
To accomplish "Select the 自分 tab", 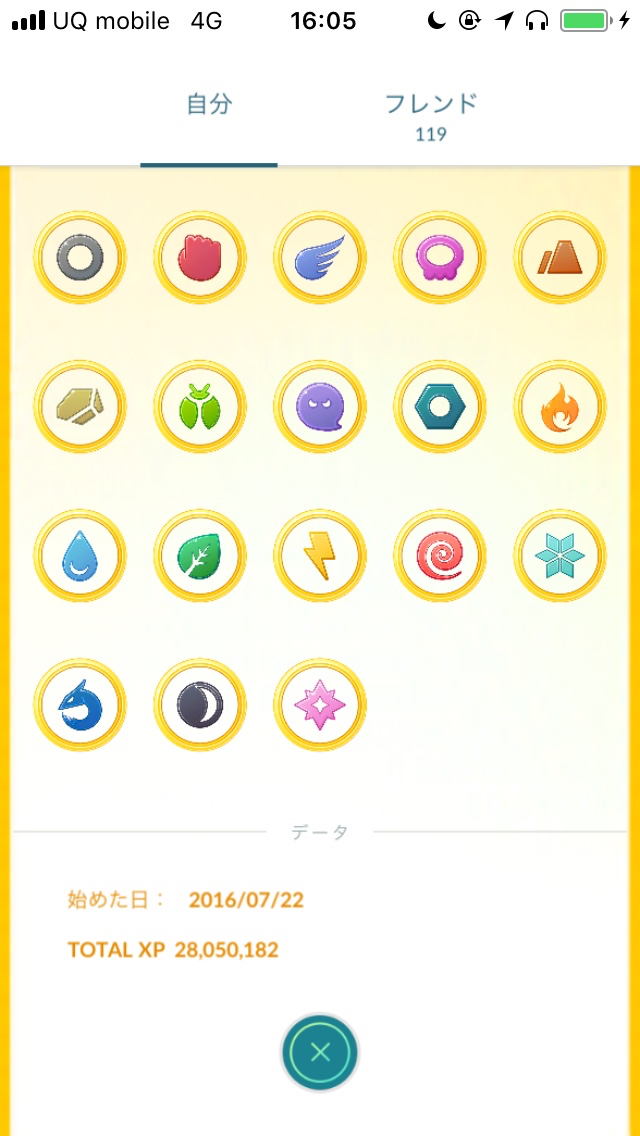I will point(209,105).
